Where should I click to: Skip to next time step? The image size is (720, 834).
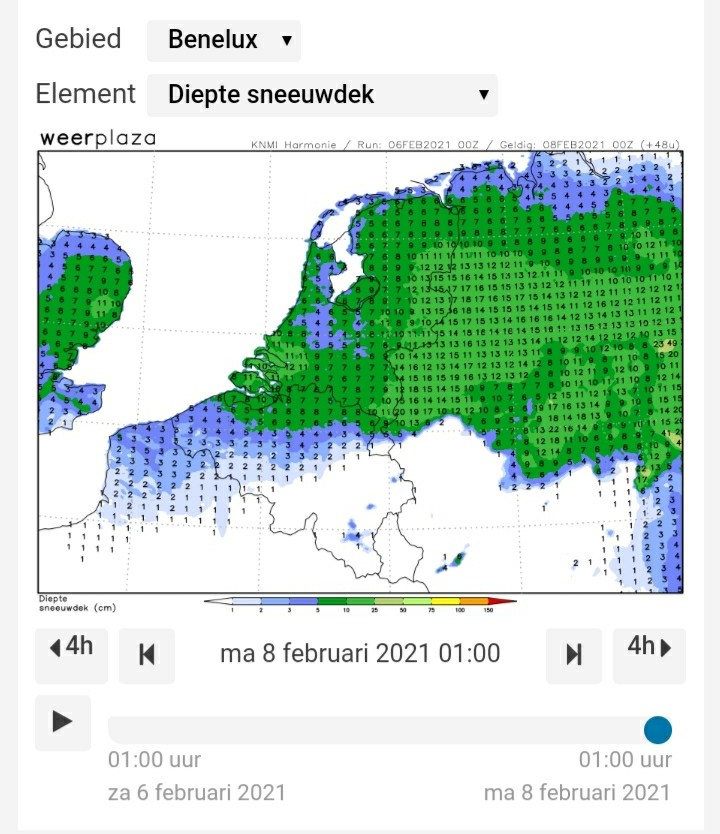pyautogui.click(x=574, y=655)
